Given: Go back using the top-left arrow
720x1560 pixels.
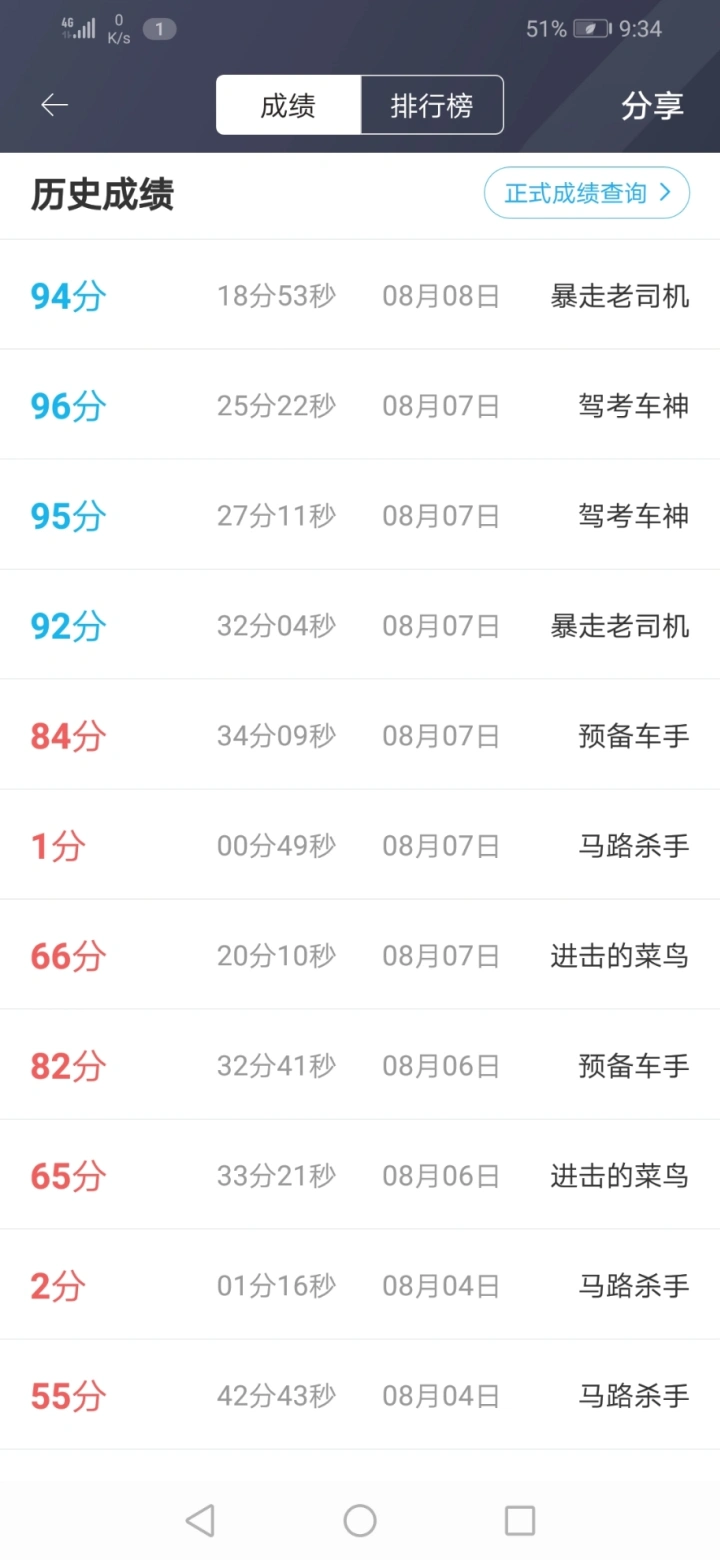Looking at the screenshot, I should pos(54,105).
